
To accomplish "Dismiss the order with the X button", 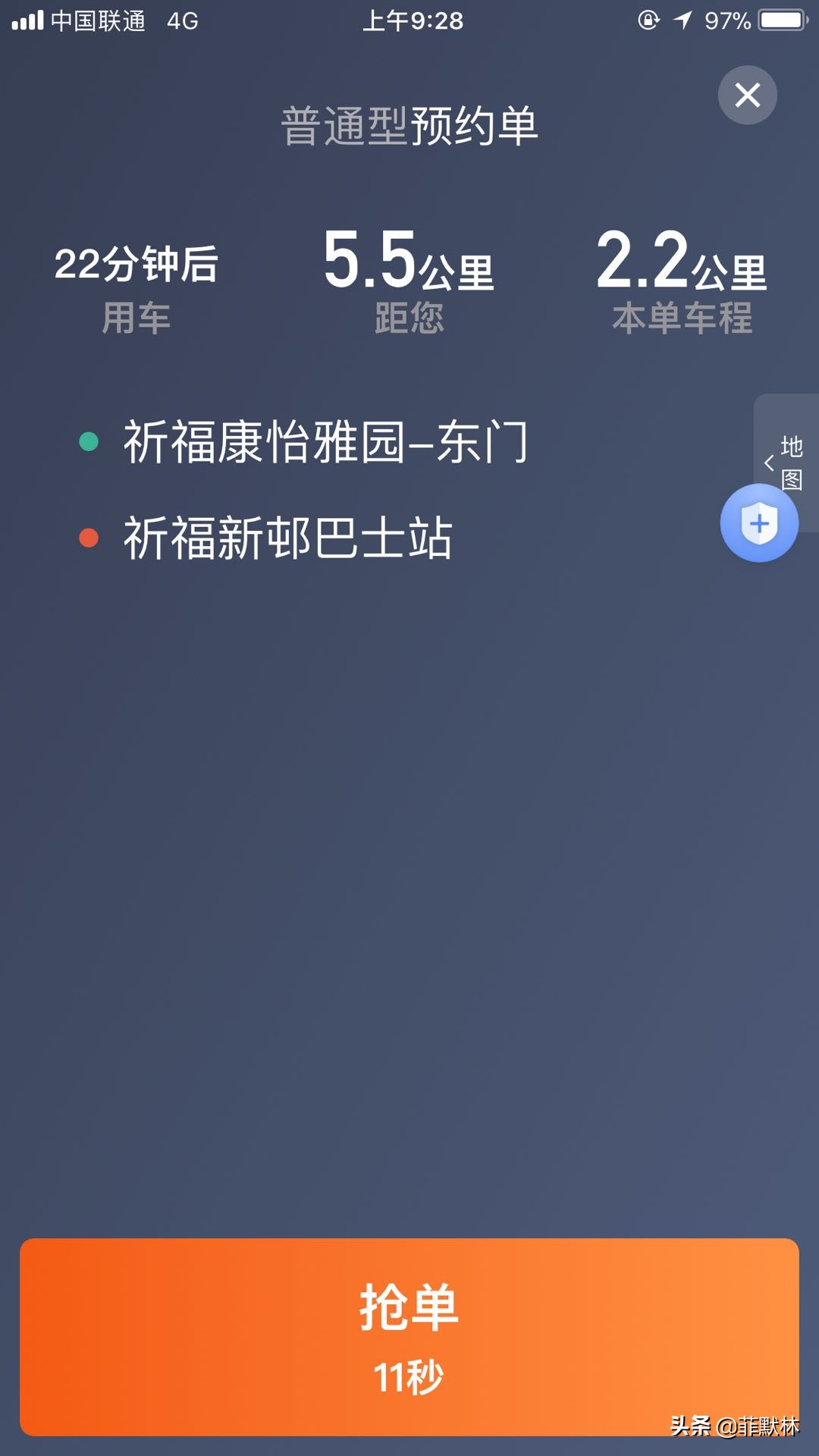I will (x=748, y=94).
